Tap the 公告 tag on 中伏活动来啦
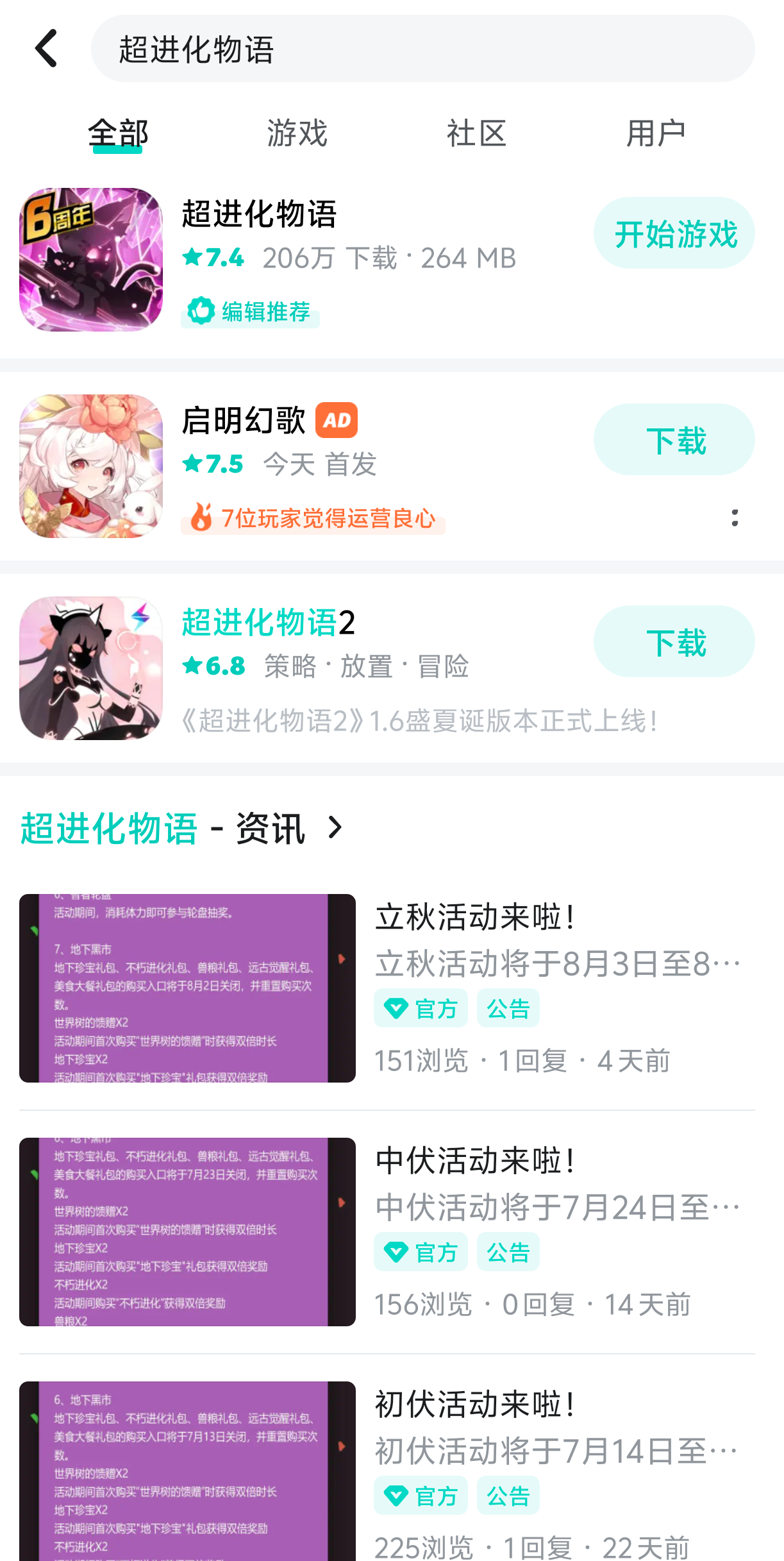 pos(508,1251)
